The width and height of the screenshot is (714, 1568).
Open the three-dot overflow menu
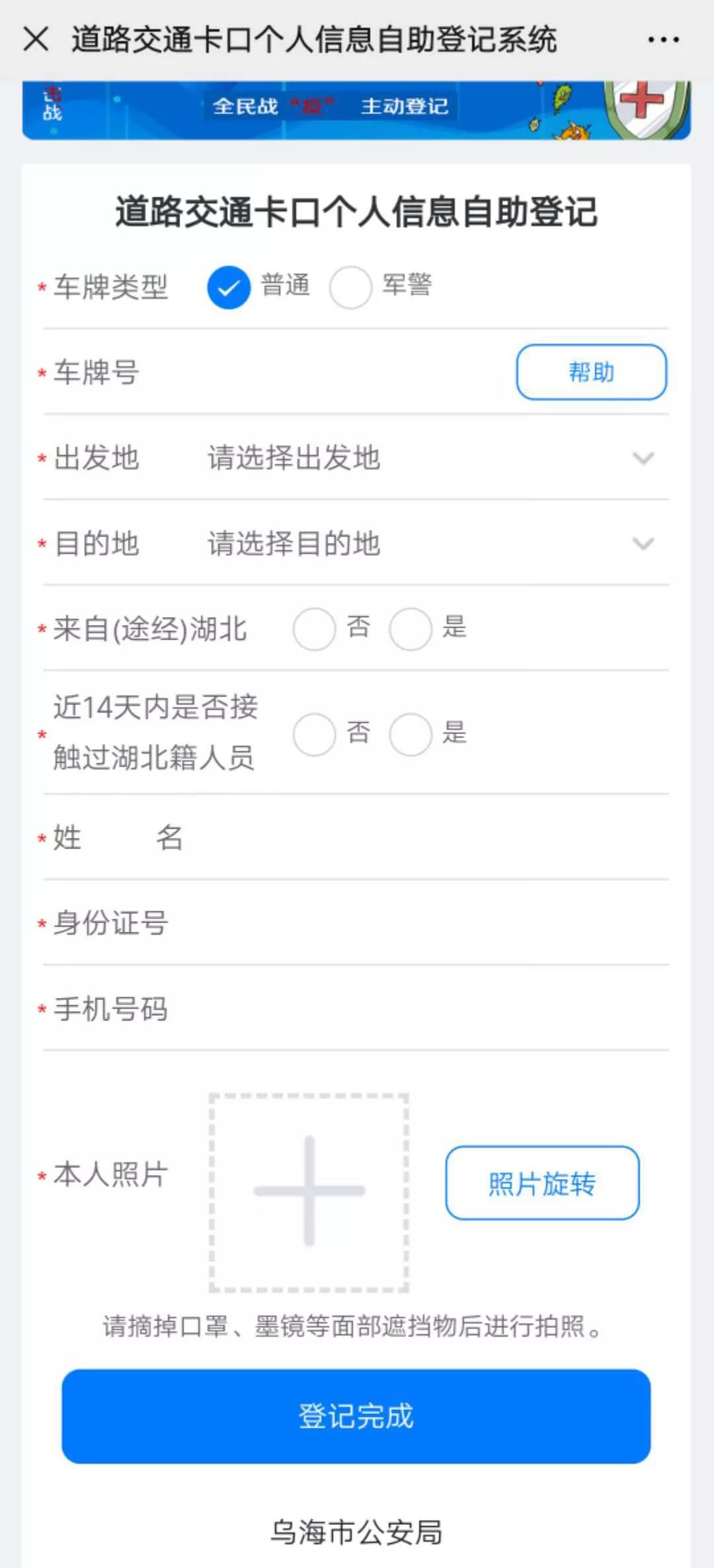coord(663,40)
